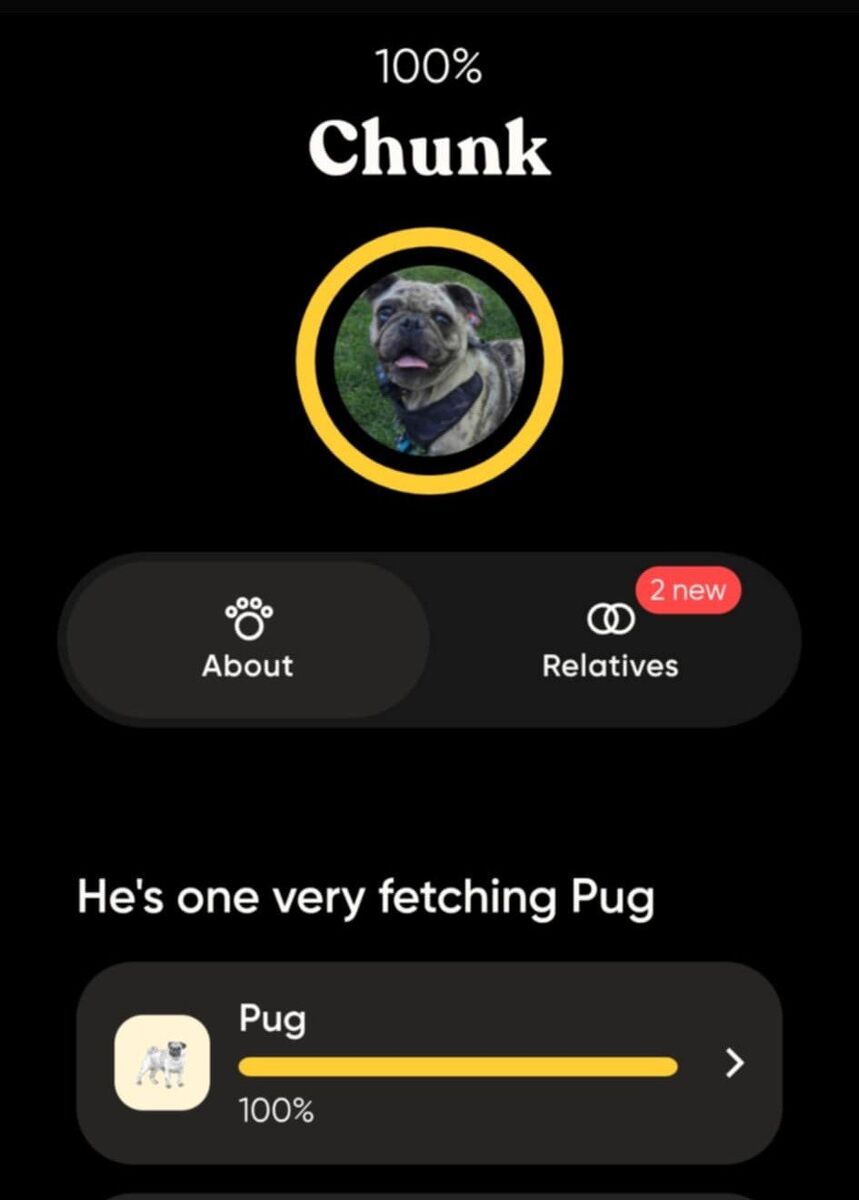Open the Pug breed details card
Image resolution: width=859 pixels, height=1200 pixels.
pyautogui.click(x=430, y=1062)
